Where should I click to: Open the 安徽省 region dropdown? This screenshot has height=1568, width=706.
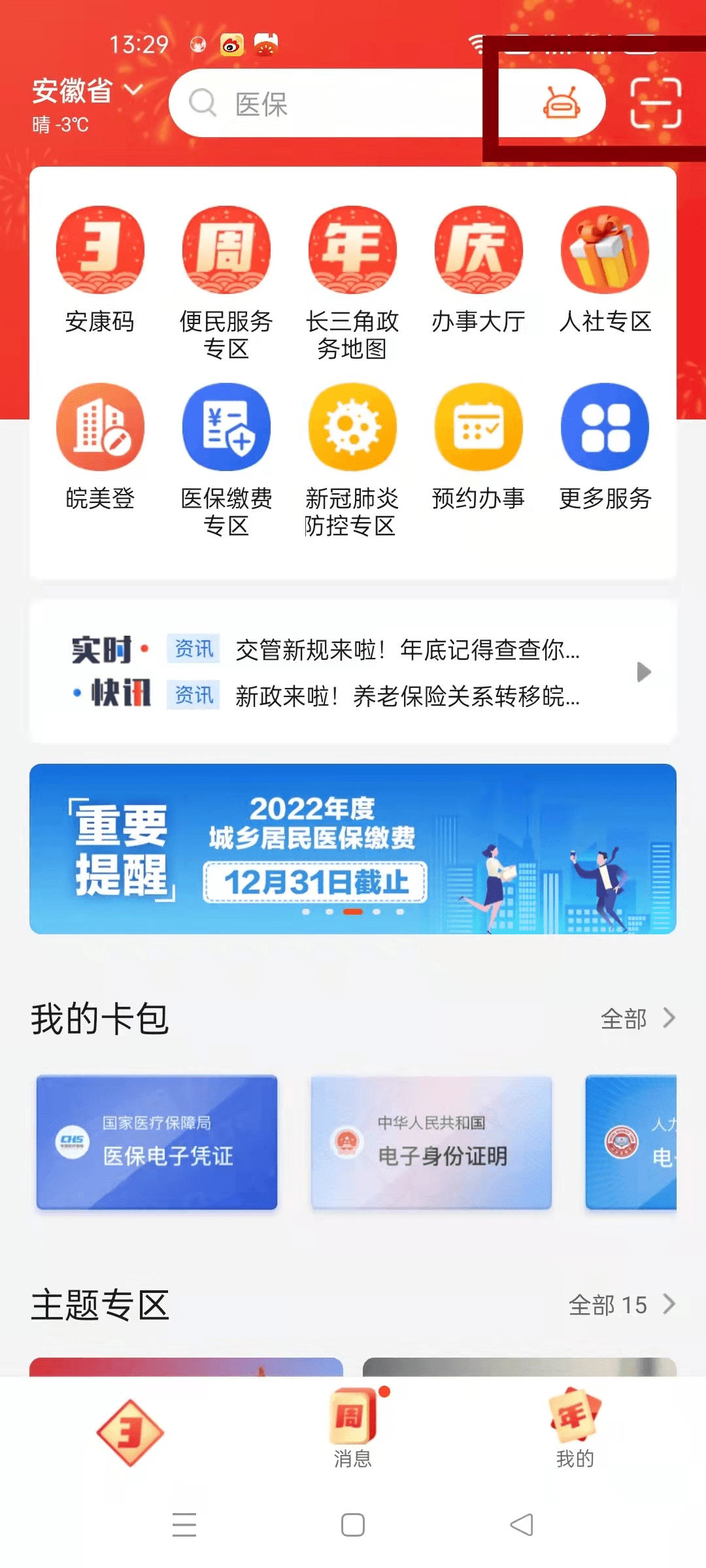(87, 91)
